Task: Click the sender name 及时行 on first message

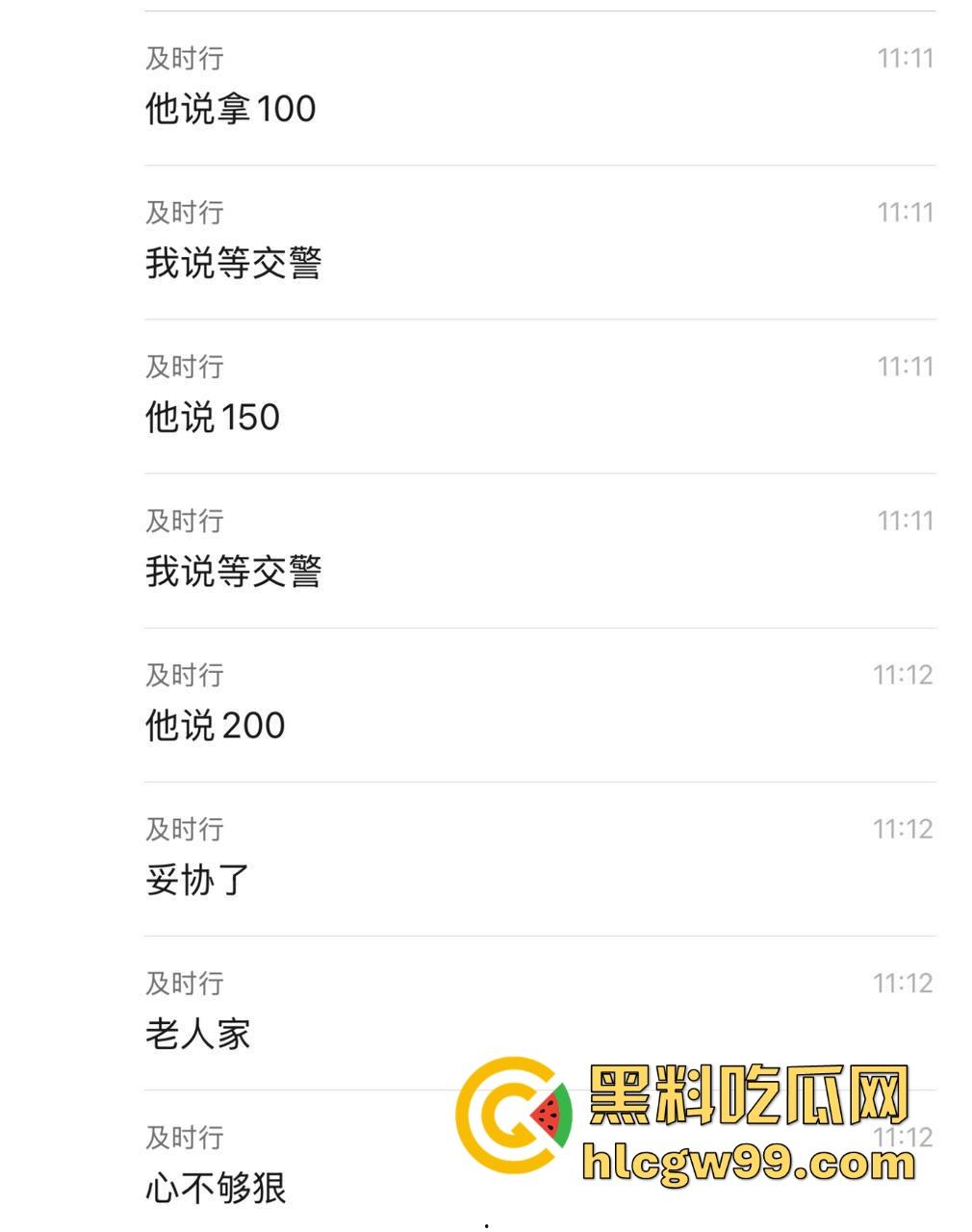Action: pos(184,59)
